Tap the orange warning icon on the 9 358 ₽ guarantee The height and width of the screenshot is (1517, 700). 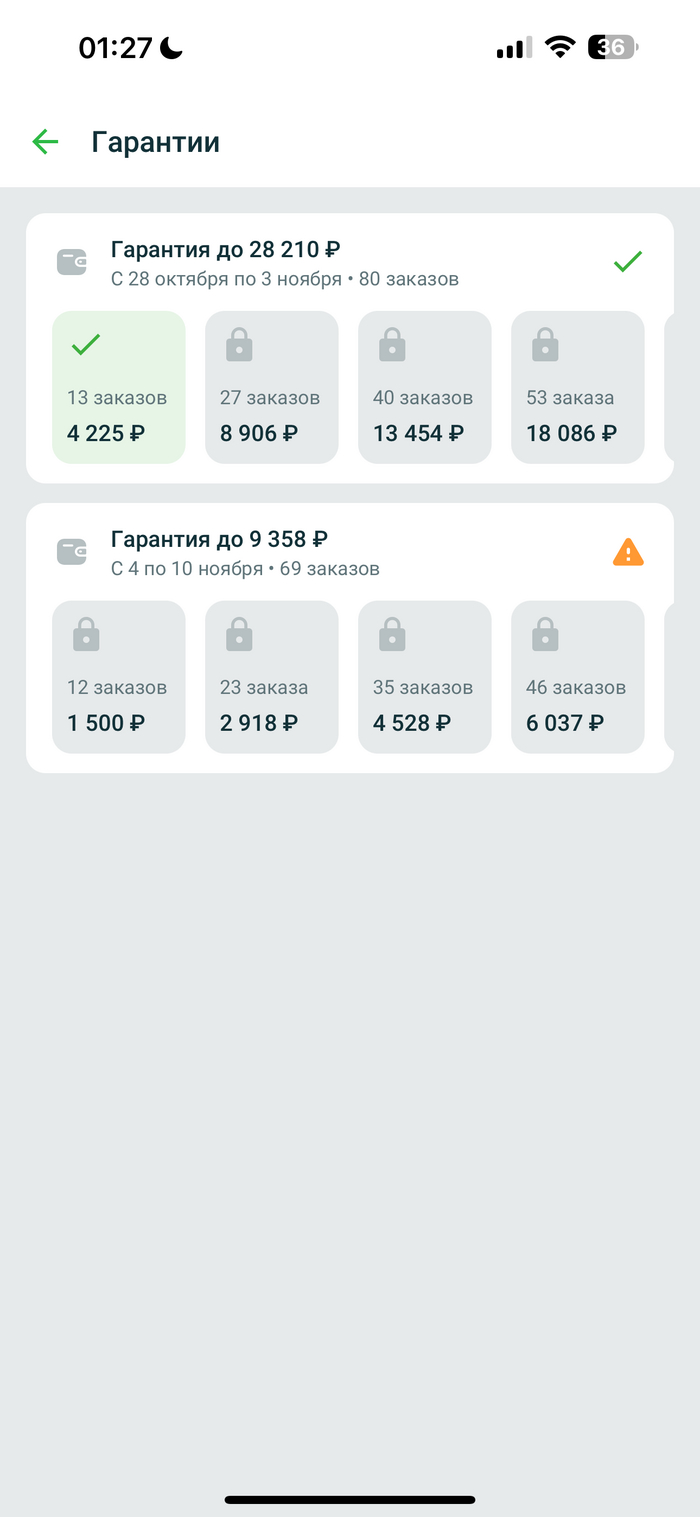(x=628, y=552)
